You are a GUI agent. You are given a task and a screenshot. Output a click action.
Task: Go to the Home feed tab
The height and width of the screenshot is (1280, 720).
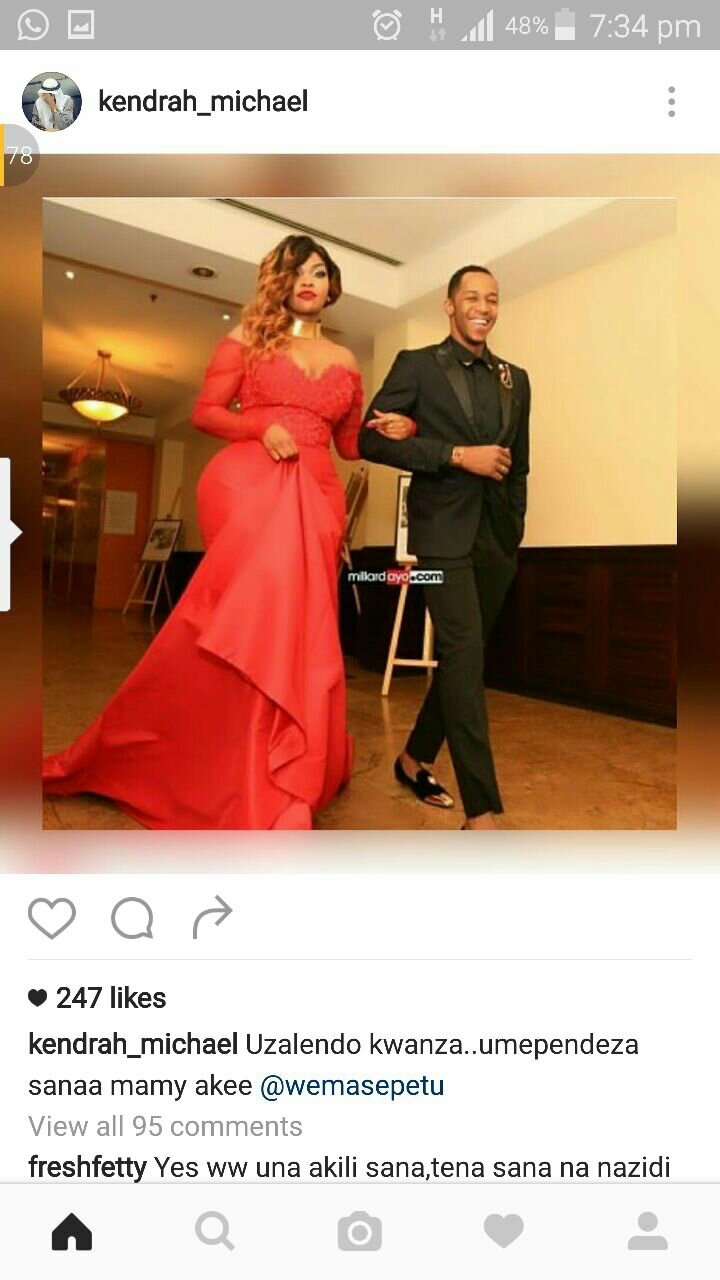tap(72, 1232)
